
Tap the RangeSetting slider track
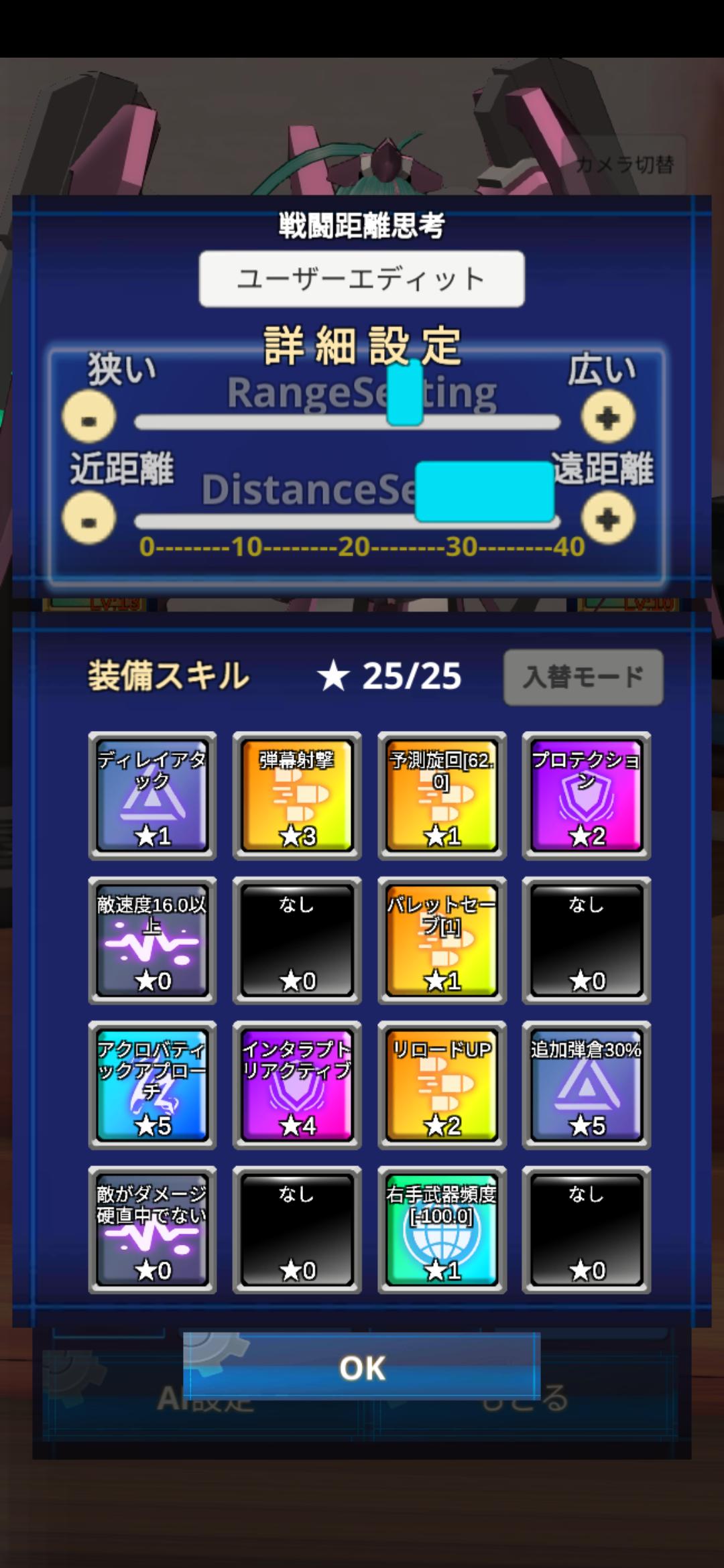pos(268,422)
